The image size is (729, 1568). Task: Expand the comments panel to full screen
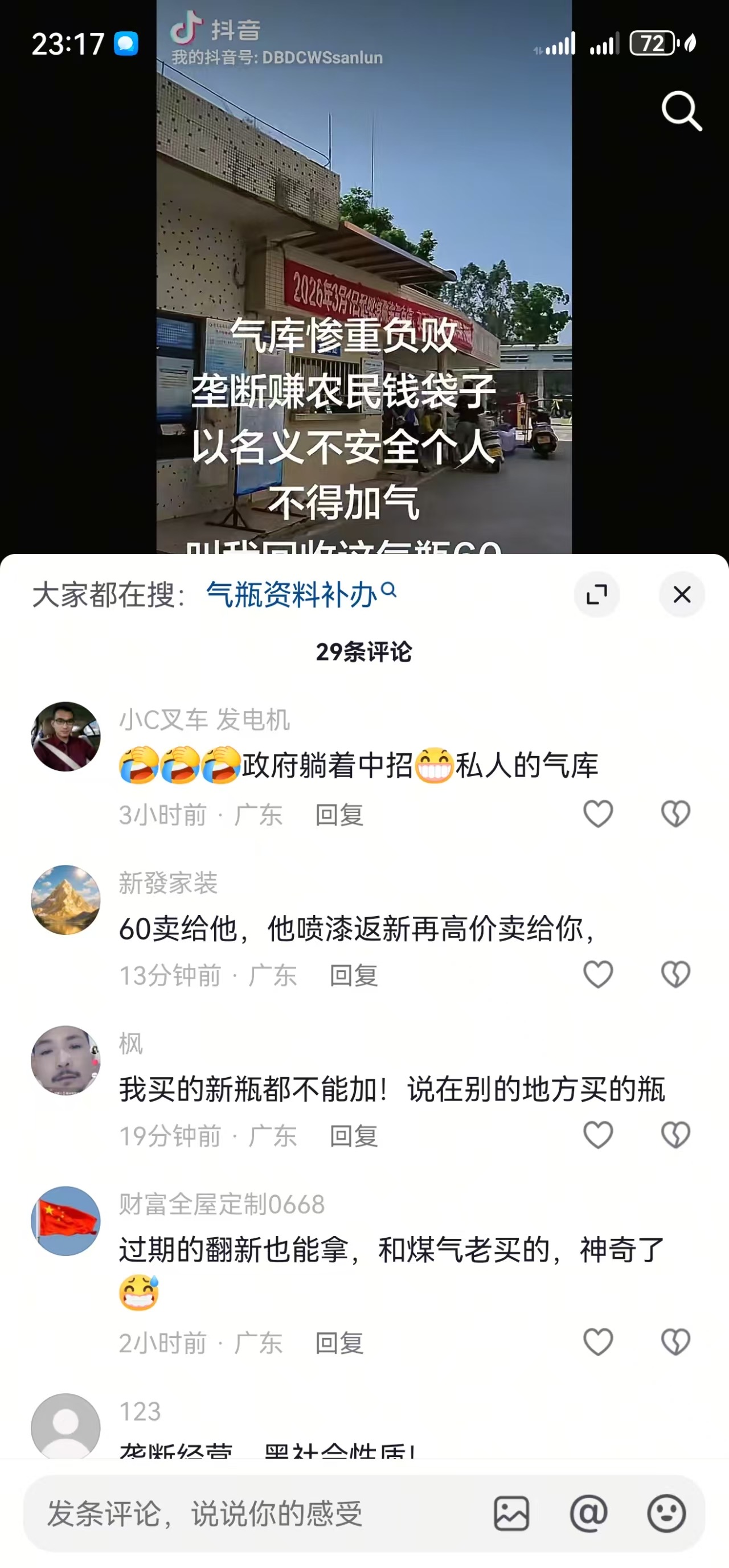coord(596,594)
